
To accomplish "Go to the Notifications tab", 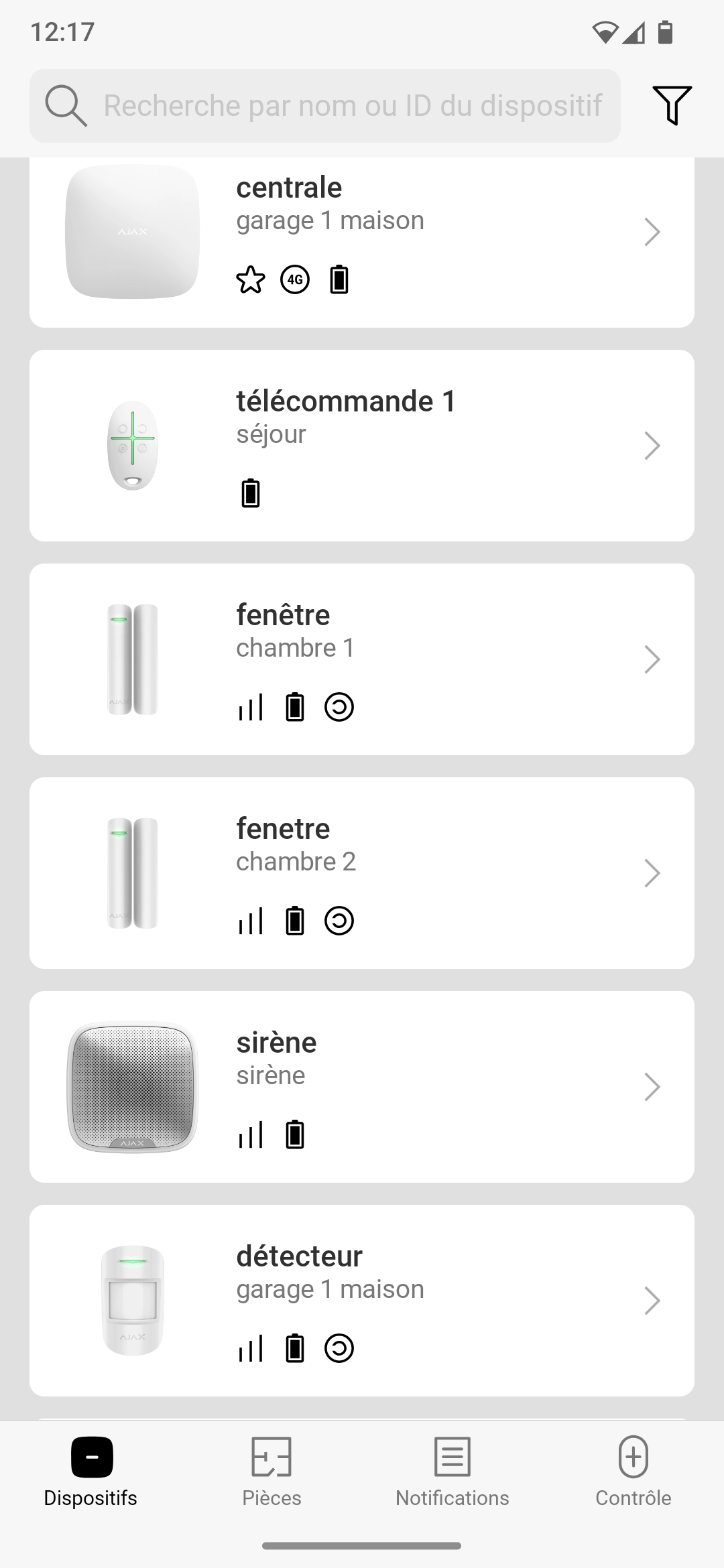I will pyautogui.click(x=452, y=1472).
